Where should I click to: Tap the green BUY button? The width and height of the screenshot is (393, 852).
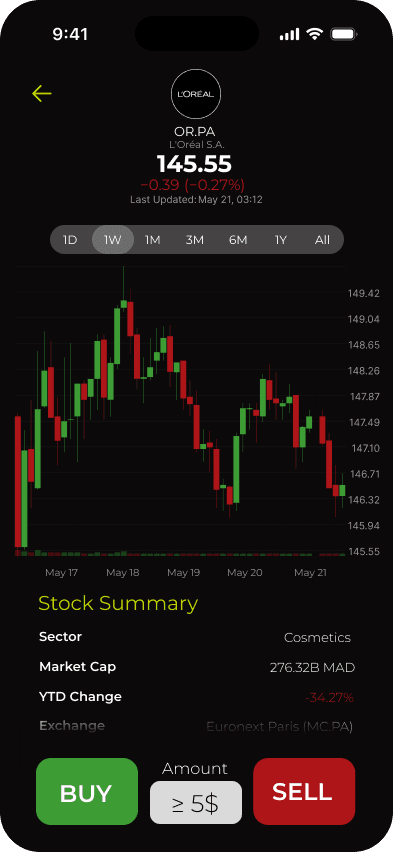(x=87, y=792)
